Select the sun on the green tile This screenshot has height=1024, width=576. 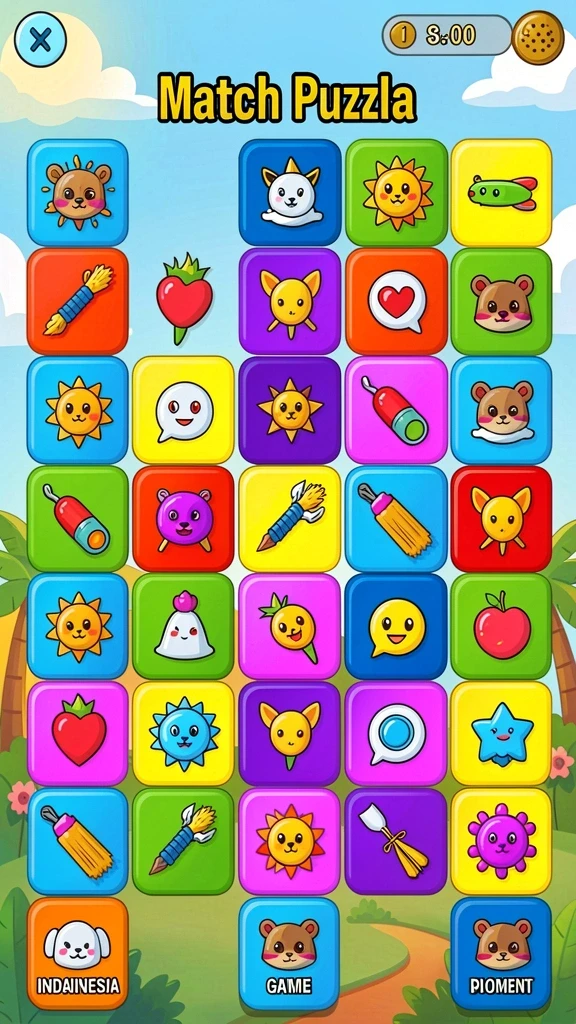pos(396,193)
